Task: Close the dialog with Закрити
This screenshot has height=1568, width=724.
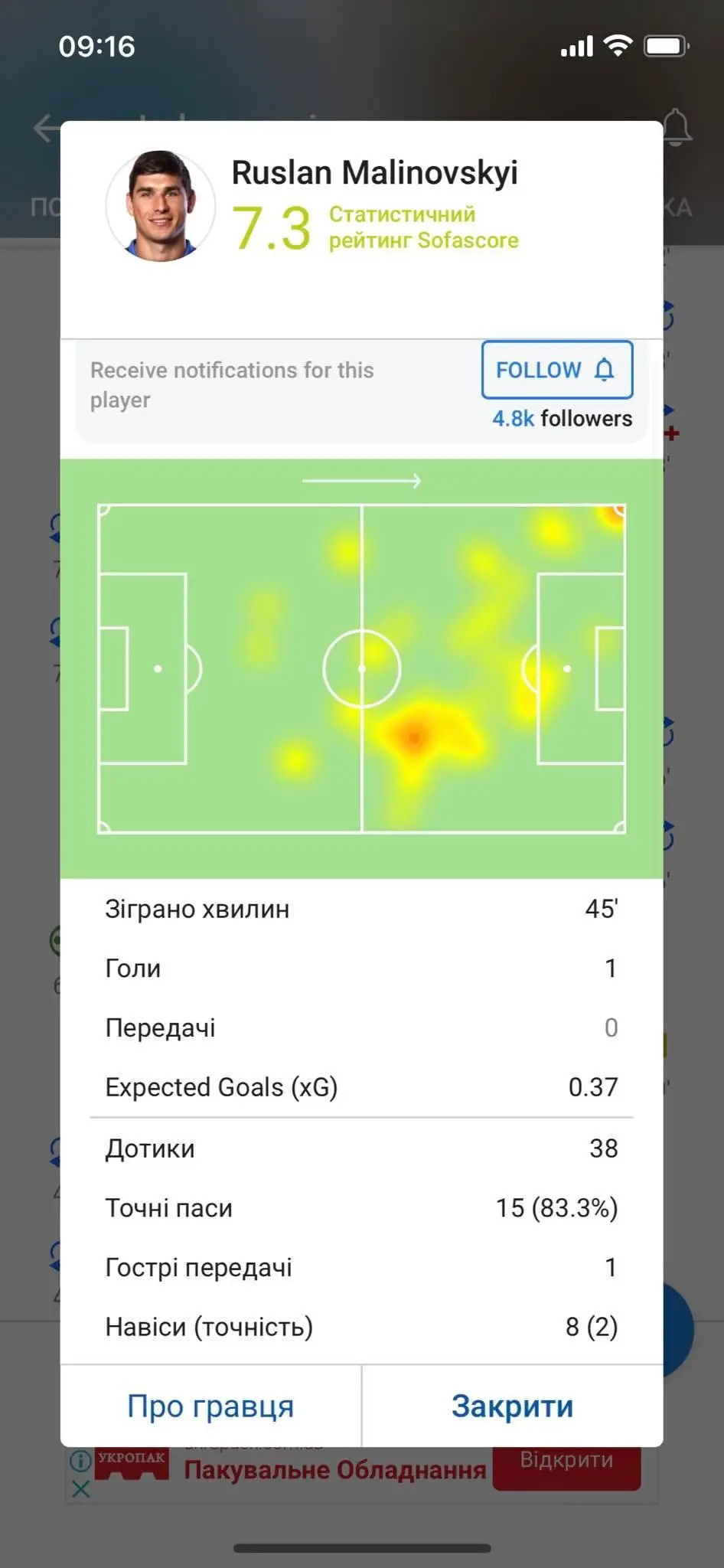Action: (x=513, y=1406)
